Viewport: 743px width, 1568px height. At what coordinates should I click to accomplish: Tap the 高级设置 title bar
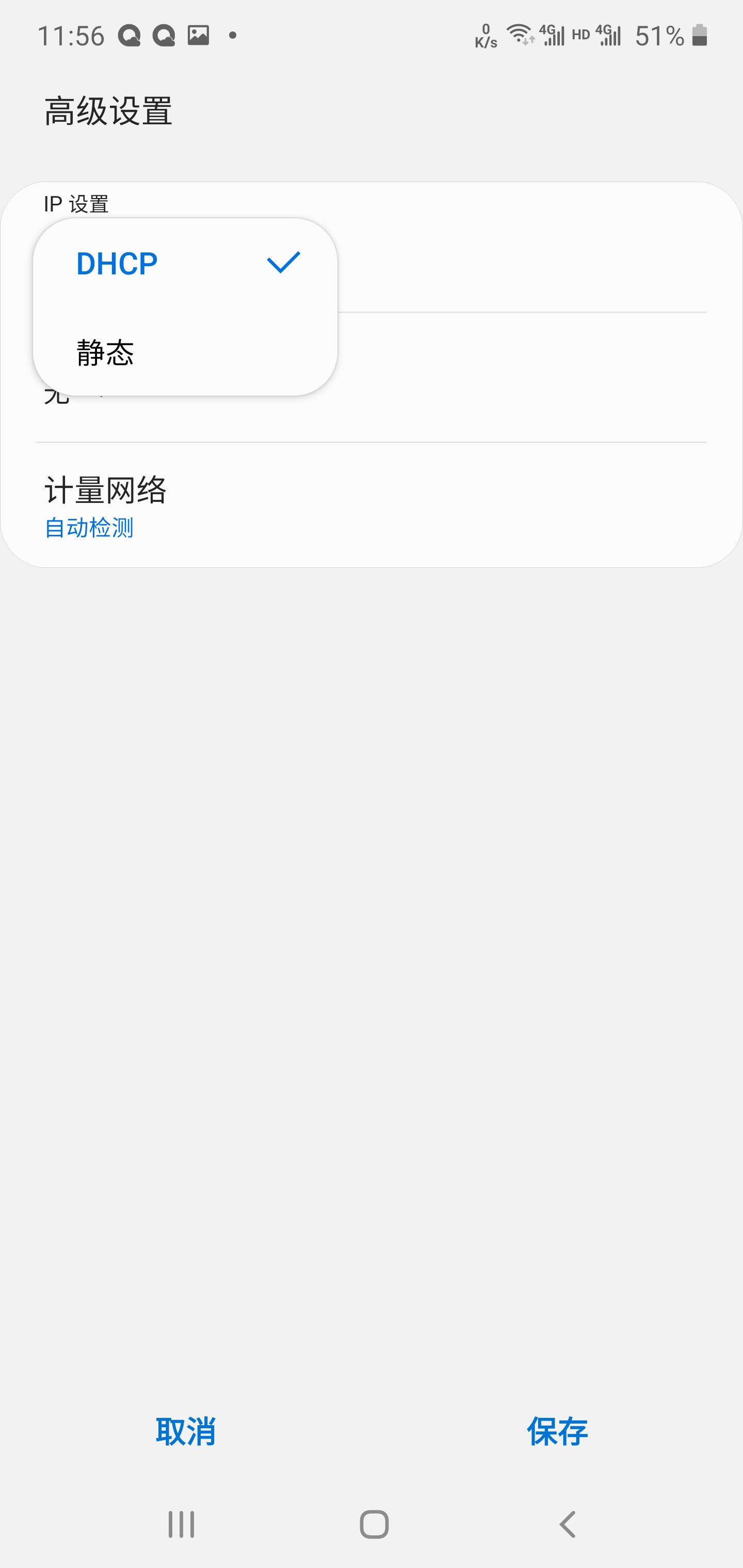click(108, 109)
